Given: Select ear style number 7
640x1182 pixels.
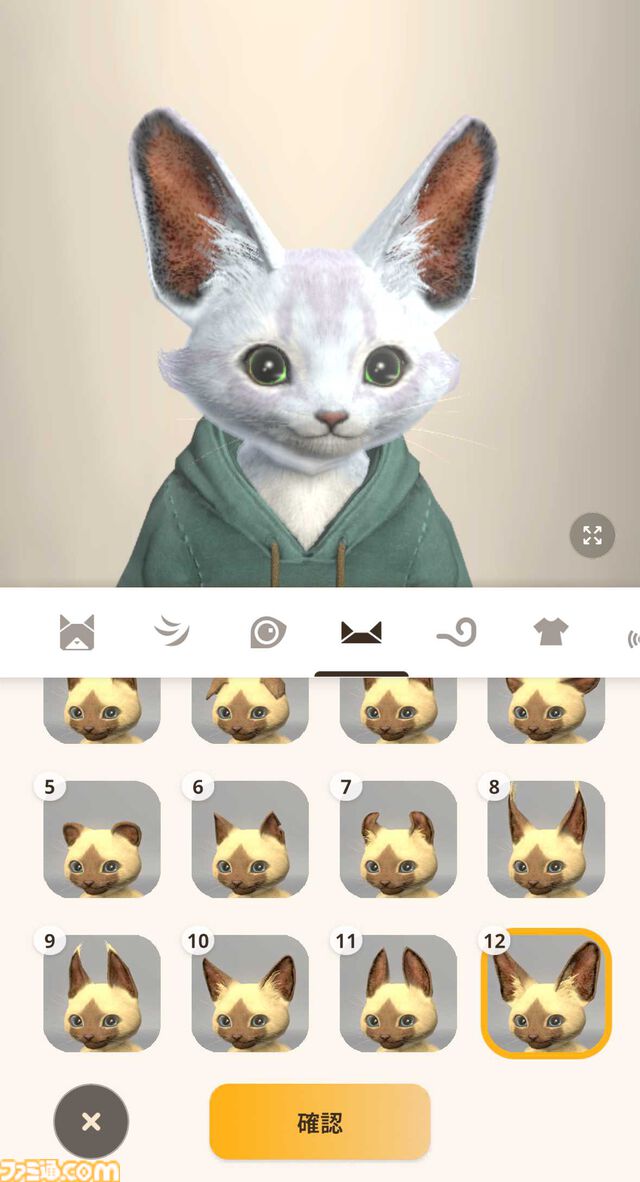Looking at the screenshot, I should click(x=398, y=840).
